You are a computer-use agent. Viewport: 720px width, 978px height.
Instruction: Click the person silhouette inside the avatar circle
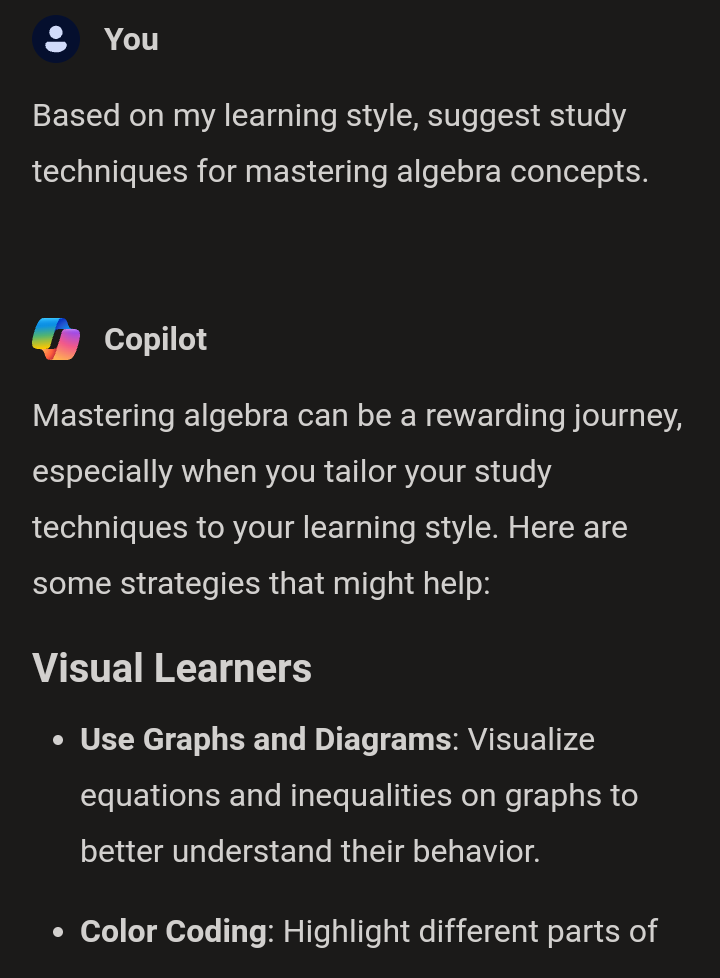(x=56, y=39)
